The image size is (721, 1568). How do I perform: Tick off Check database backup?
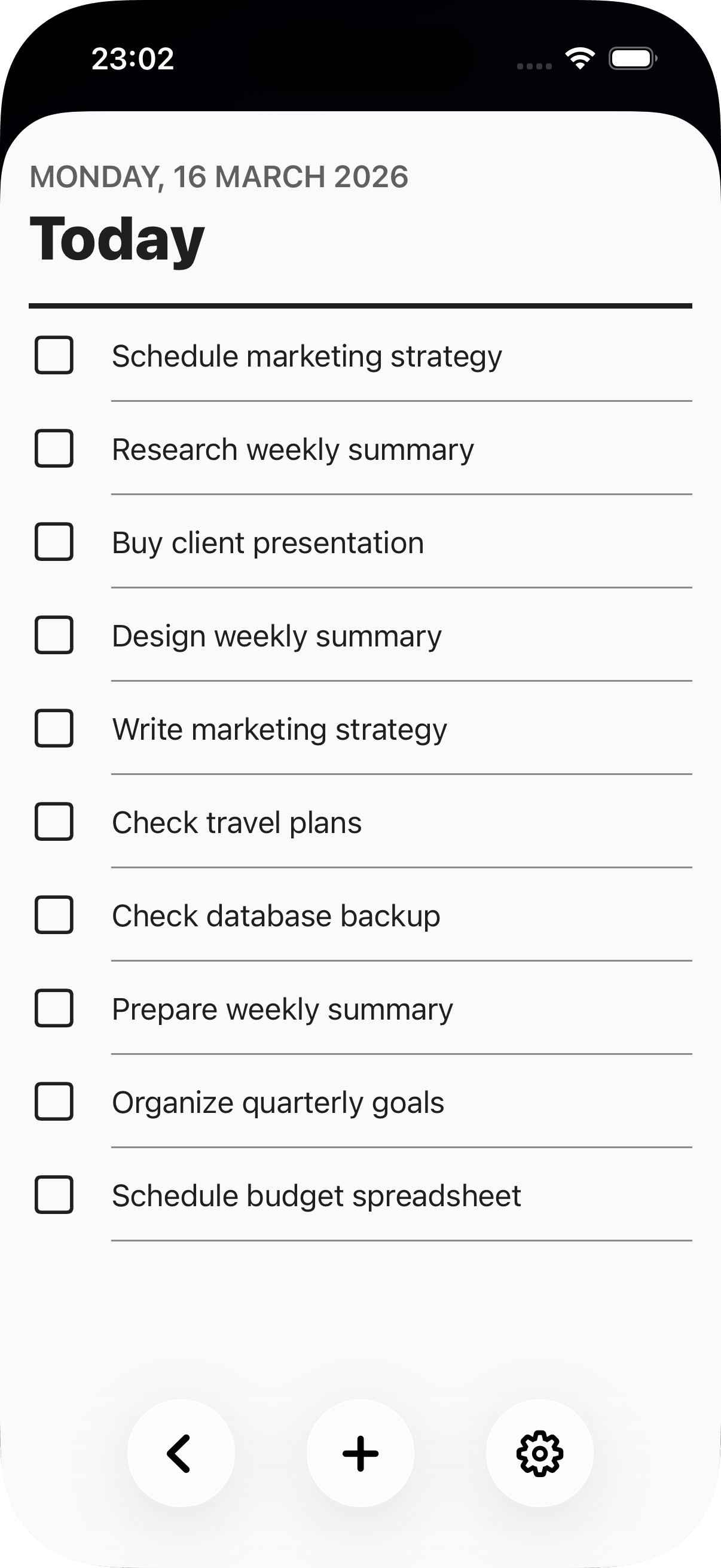54,915
